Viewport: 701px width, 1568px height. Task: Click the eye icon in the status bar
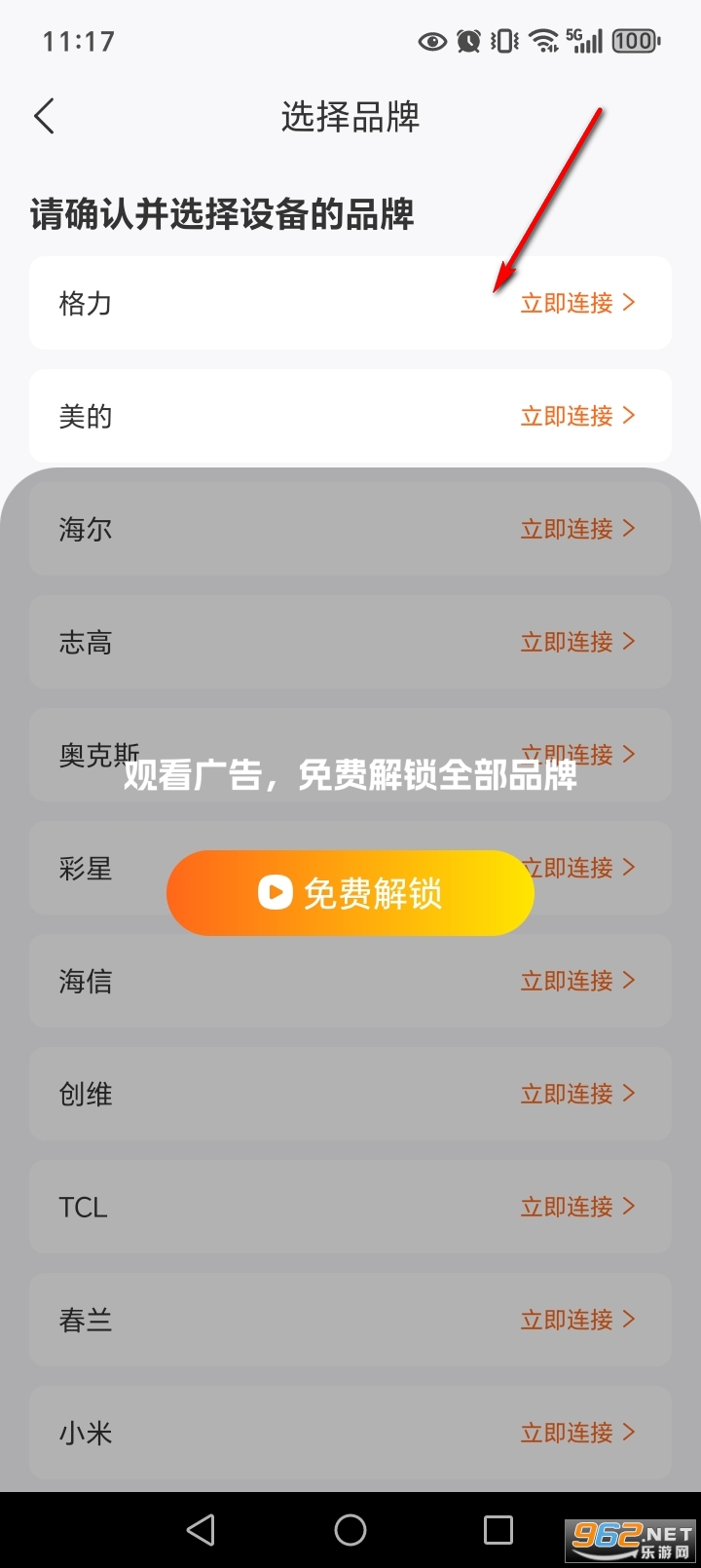click(431, 41)
